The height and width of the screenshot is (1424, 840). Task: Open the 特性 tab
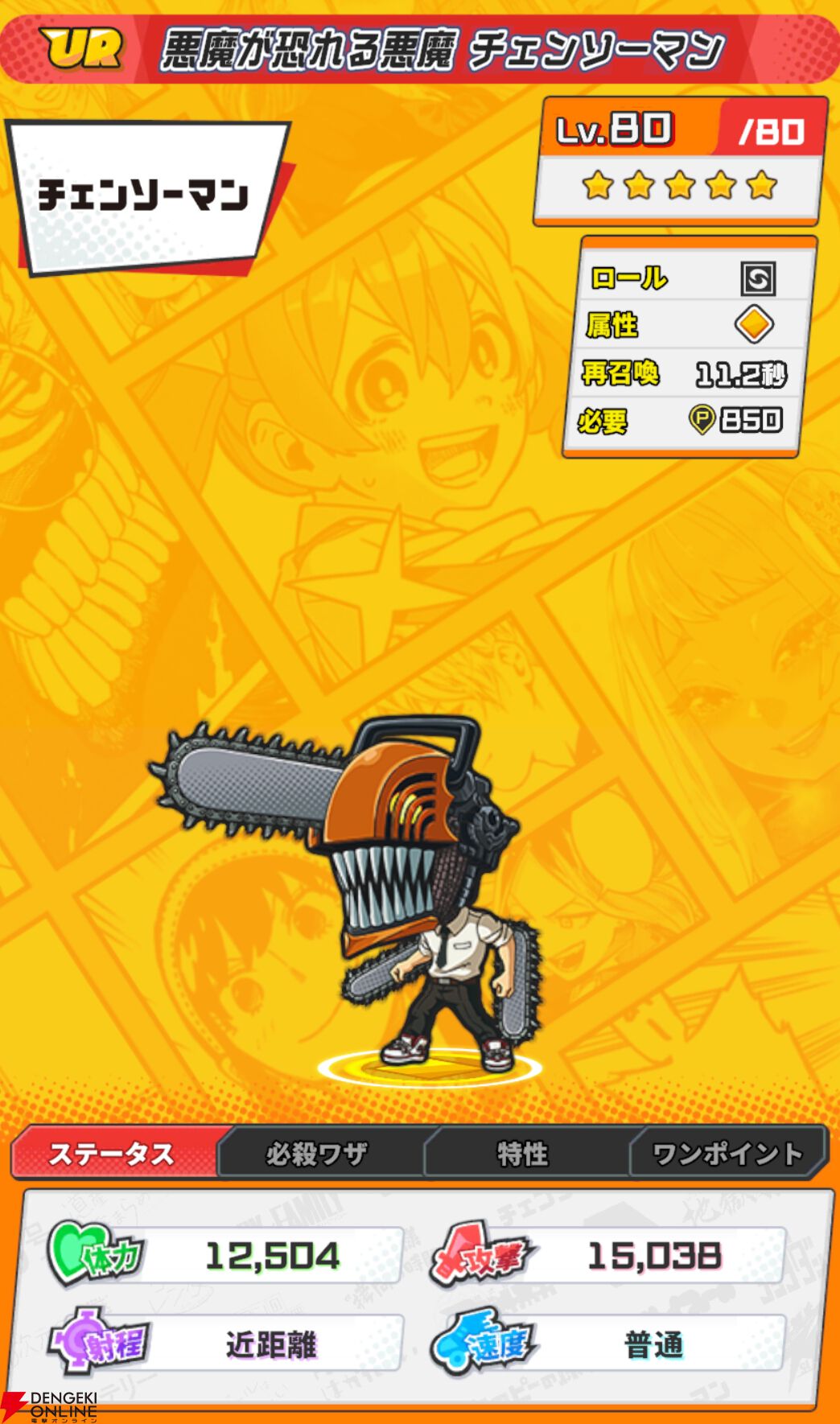tap(523, 1154)
